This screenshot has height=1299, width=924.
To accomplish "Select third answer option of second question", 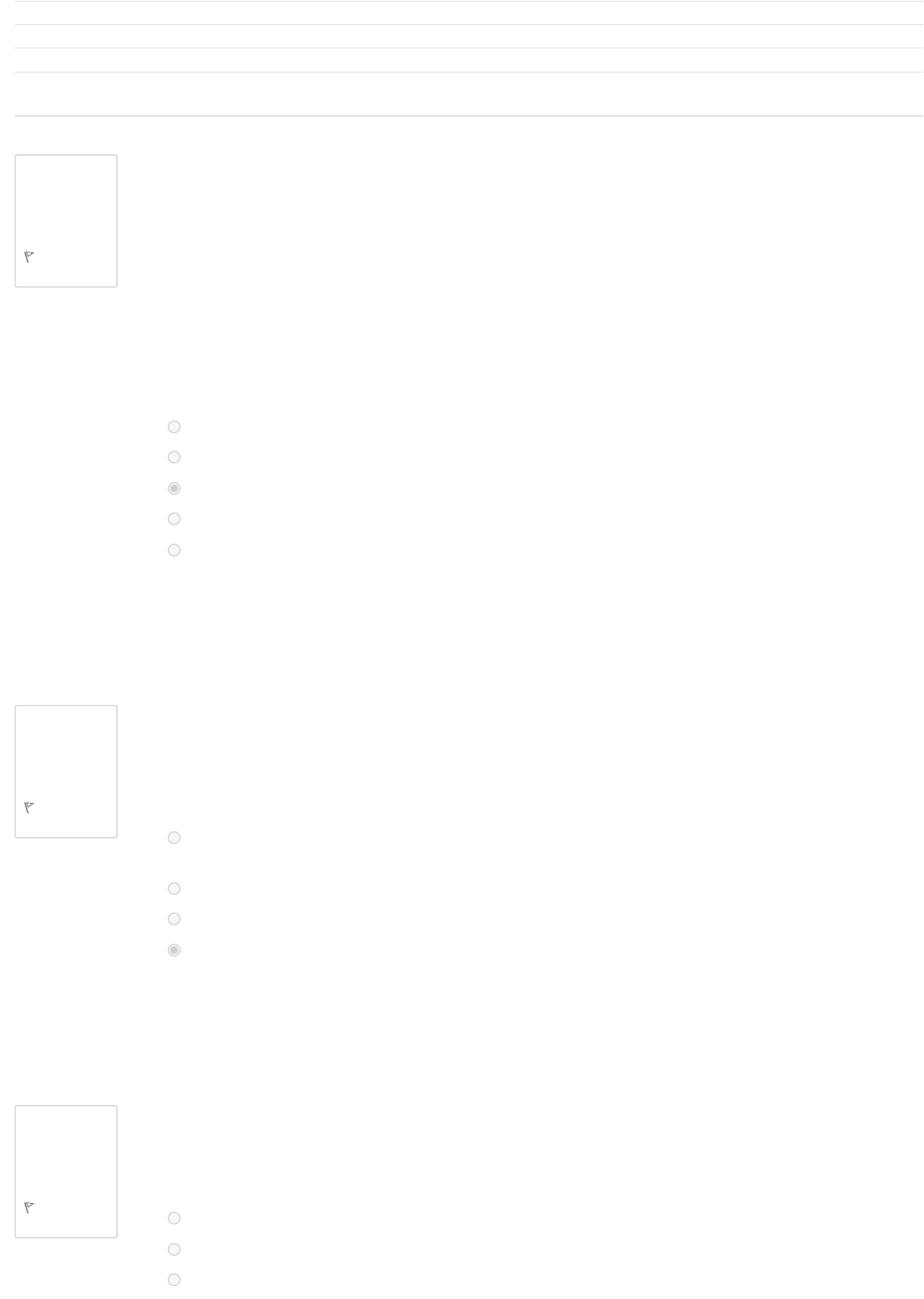I will [x=174, y=919].
